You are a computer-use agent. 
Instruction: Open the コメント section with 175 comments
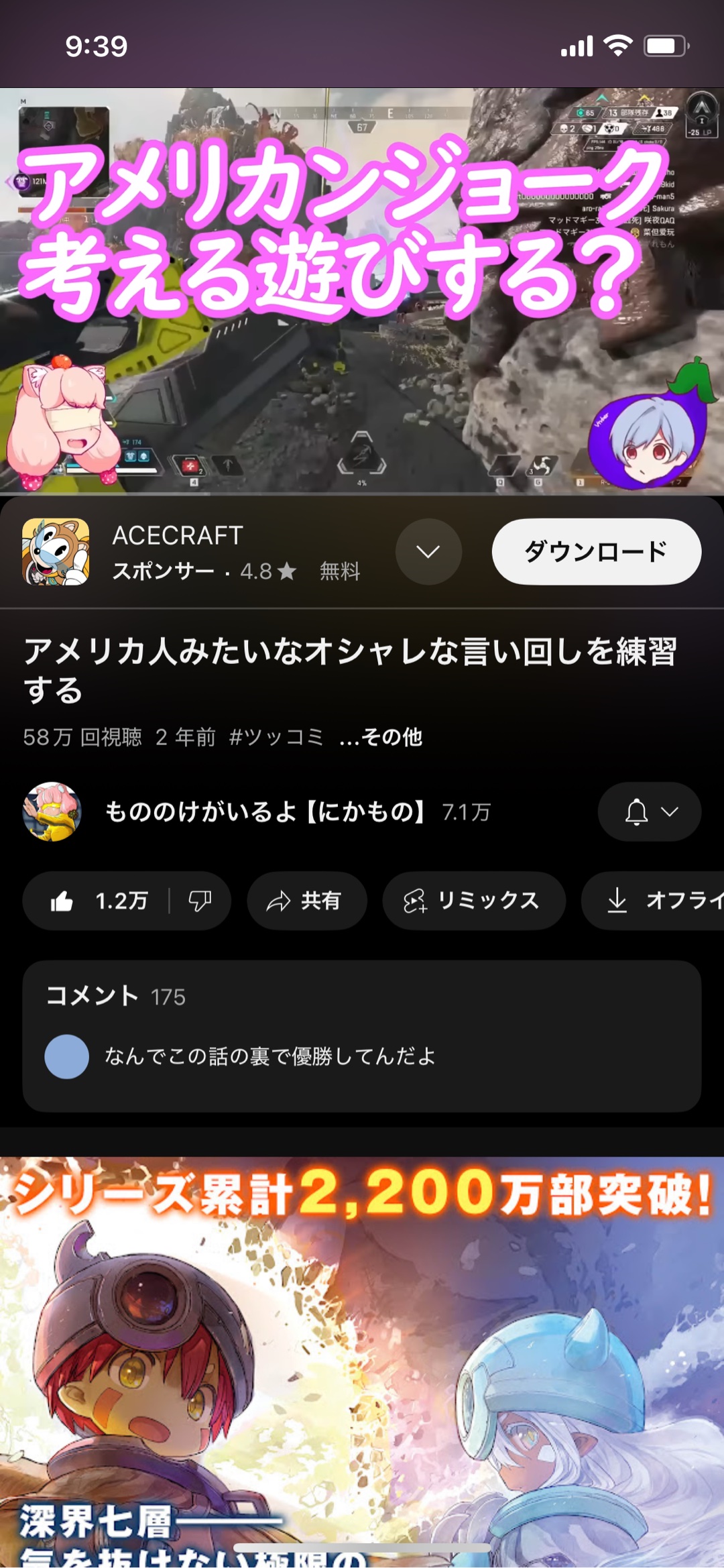pos(362,1035)
